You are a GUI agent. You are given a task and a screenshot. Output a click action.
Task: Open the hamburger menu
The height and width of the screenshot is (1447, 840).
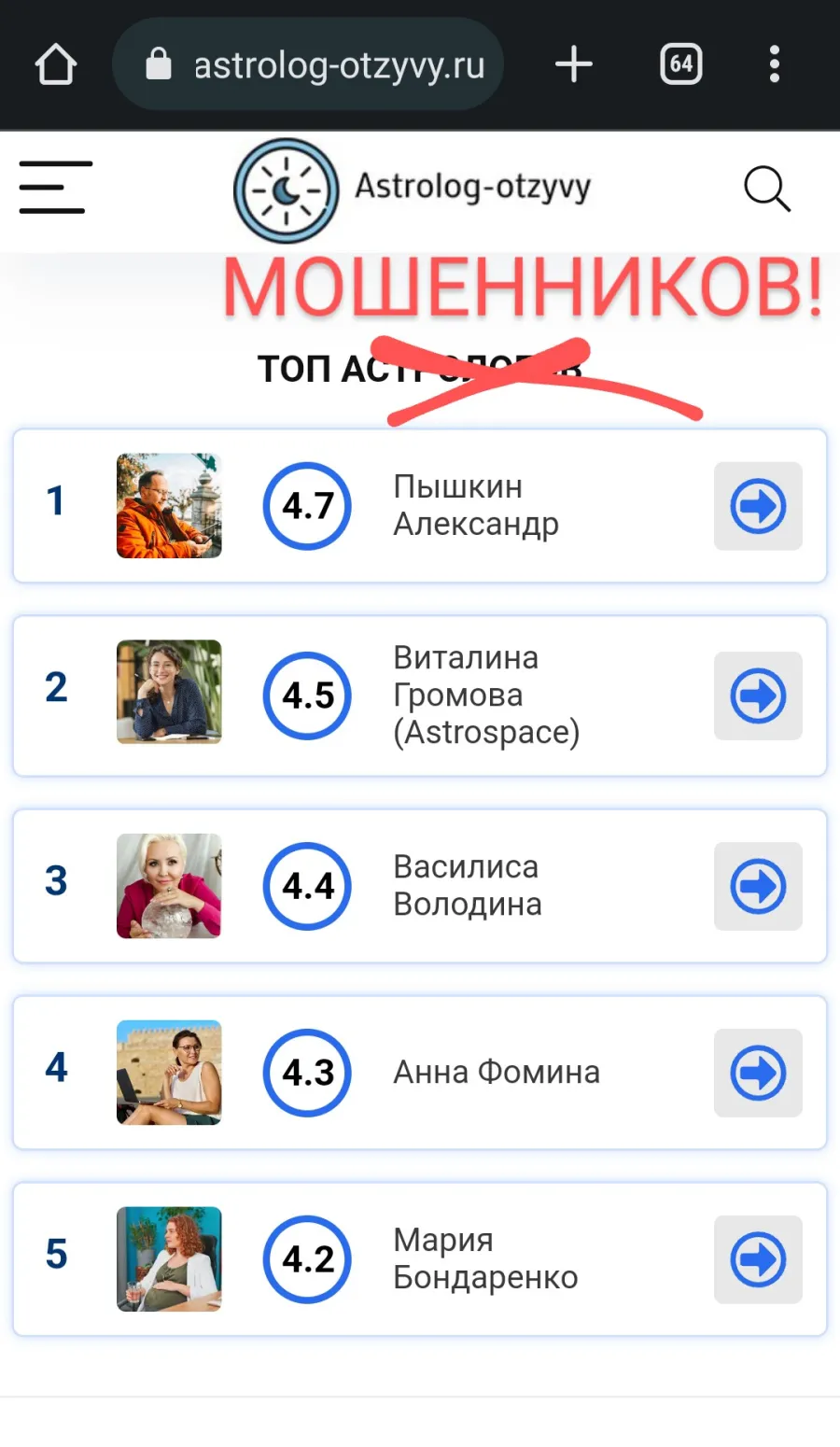pos(56,187)
